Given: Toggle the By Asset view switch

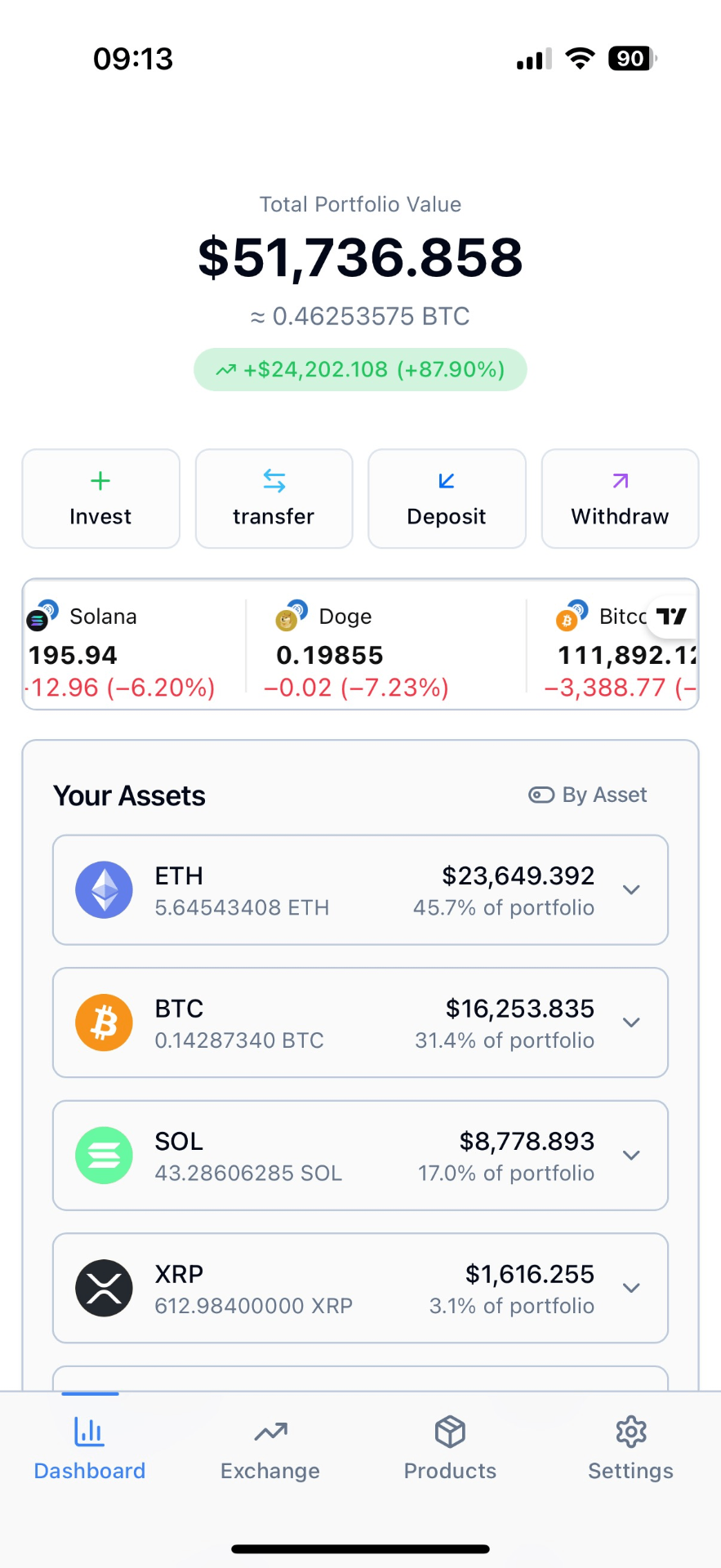Looking at the screenshot, I should 540,795.
